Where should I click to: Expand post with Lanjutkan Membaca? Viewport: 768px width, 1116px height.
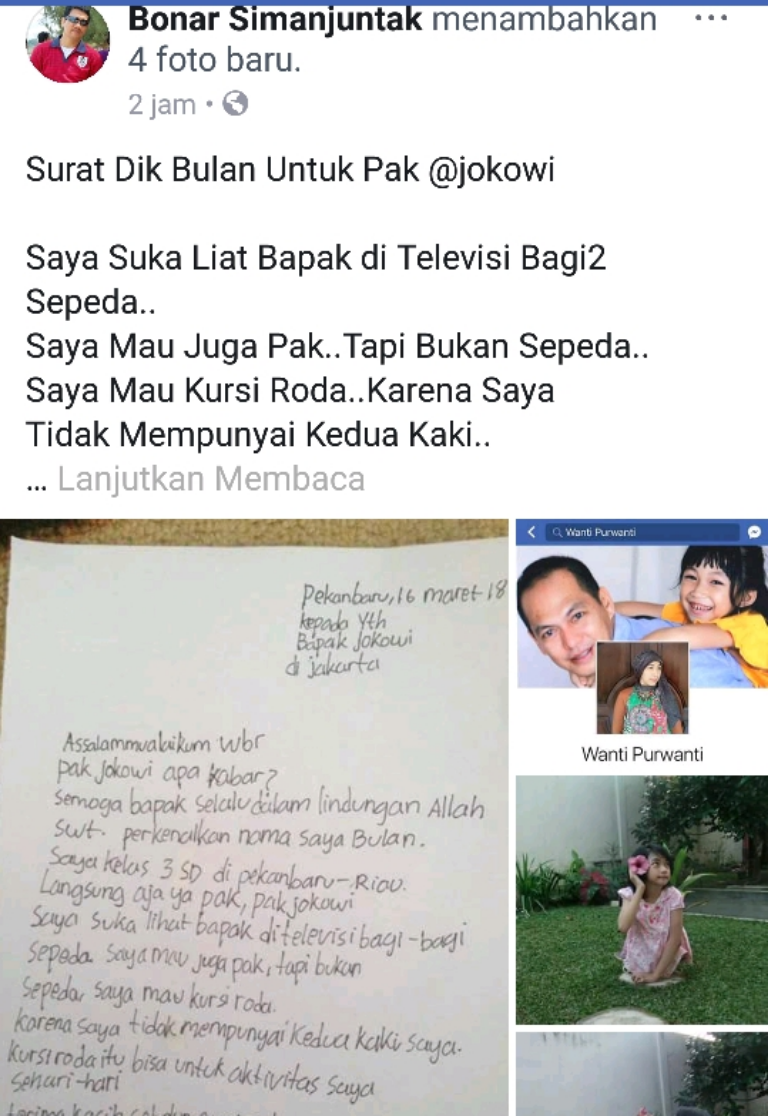211,479
